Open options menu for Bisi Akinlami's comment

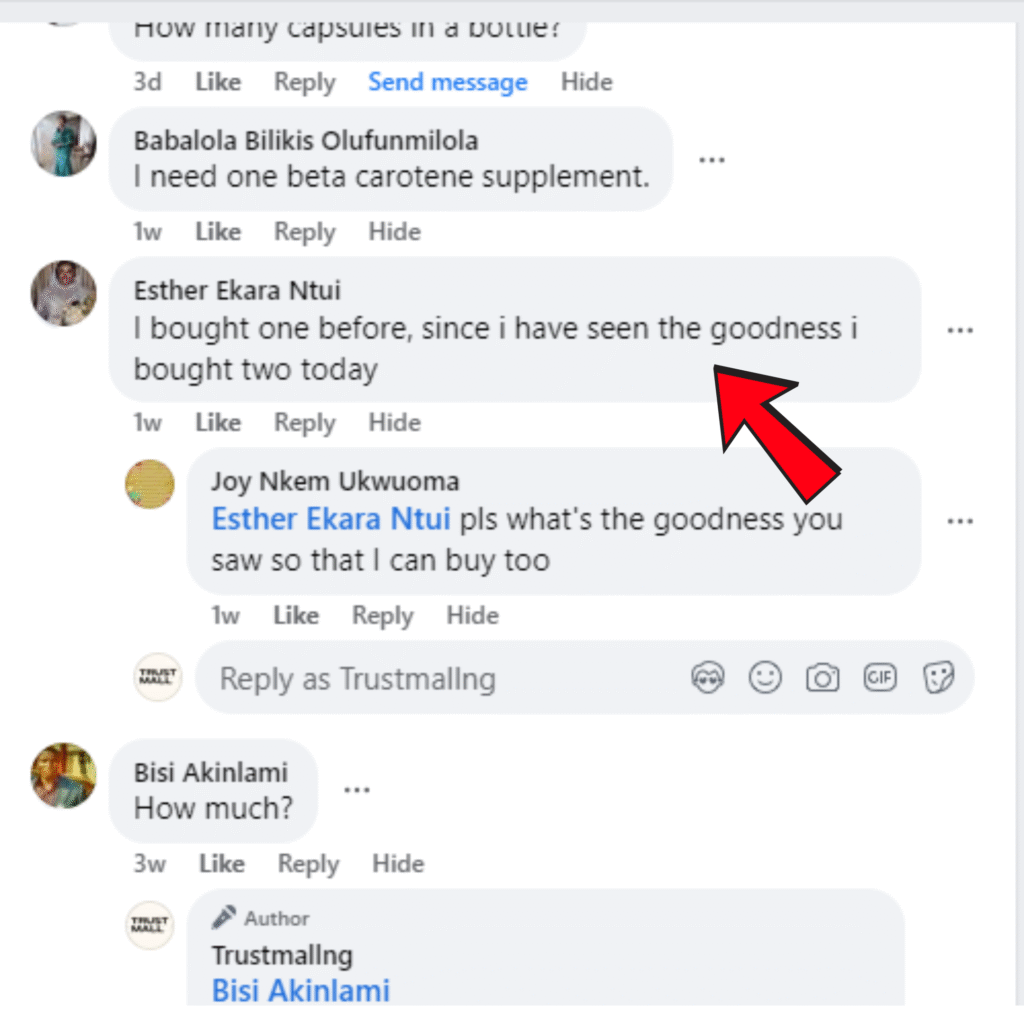click(356, 789)
